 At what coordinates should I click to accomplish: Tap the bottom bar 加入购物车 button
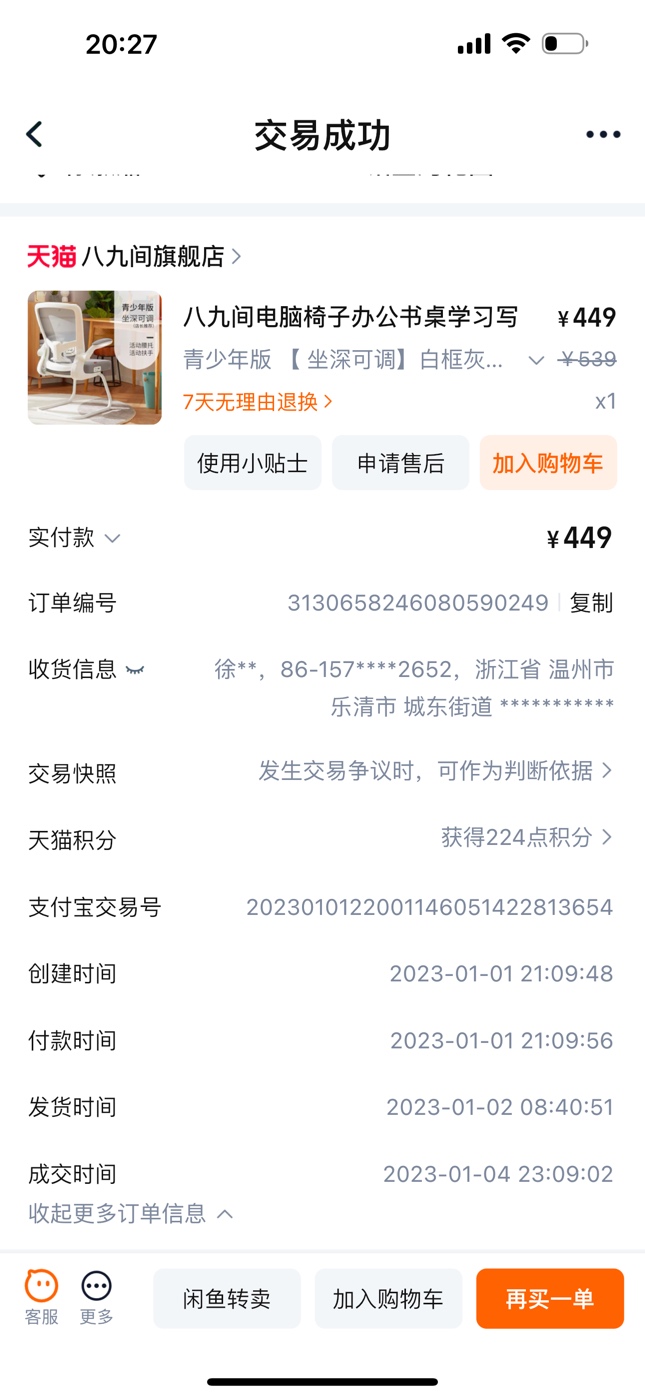coord(388,1299)
